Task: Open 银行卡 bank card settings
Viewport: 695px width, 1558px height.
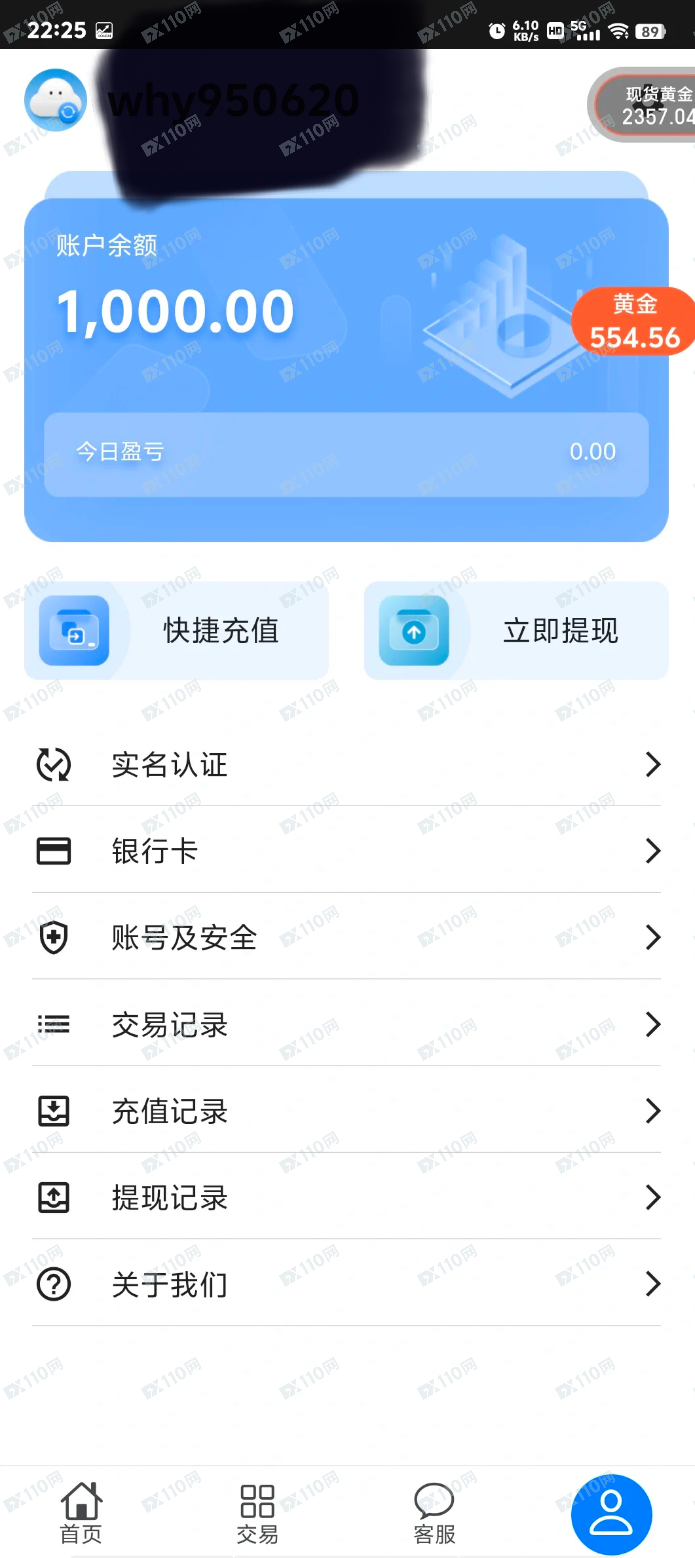Action: (x=347, y=851)
